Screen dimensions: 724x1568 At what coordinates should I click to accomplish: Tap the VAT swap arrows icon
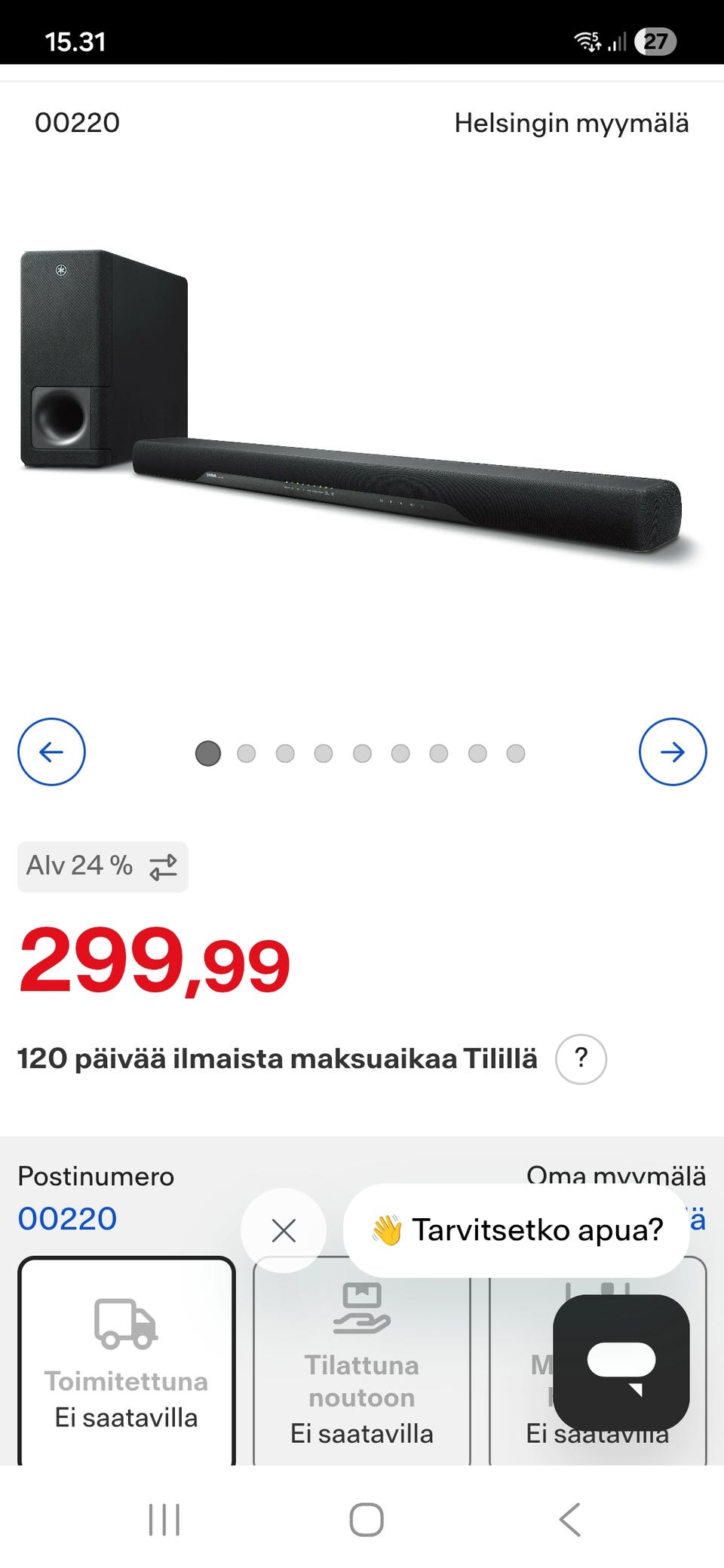(x=165, y=865)
